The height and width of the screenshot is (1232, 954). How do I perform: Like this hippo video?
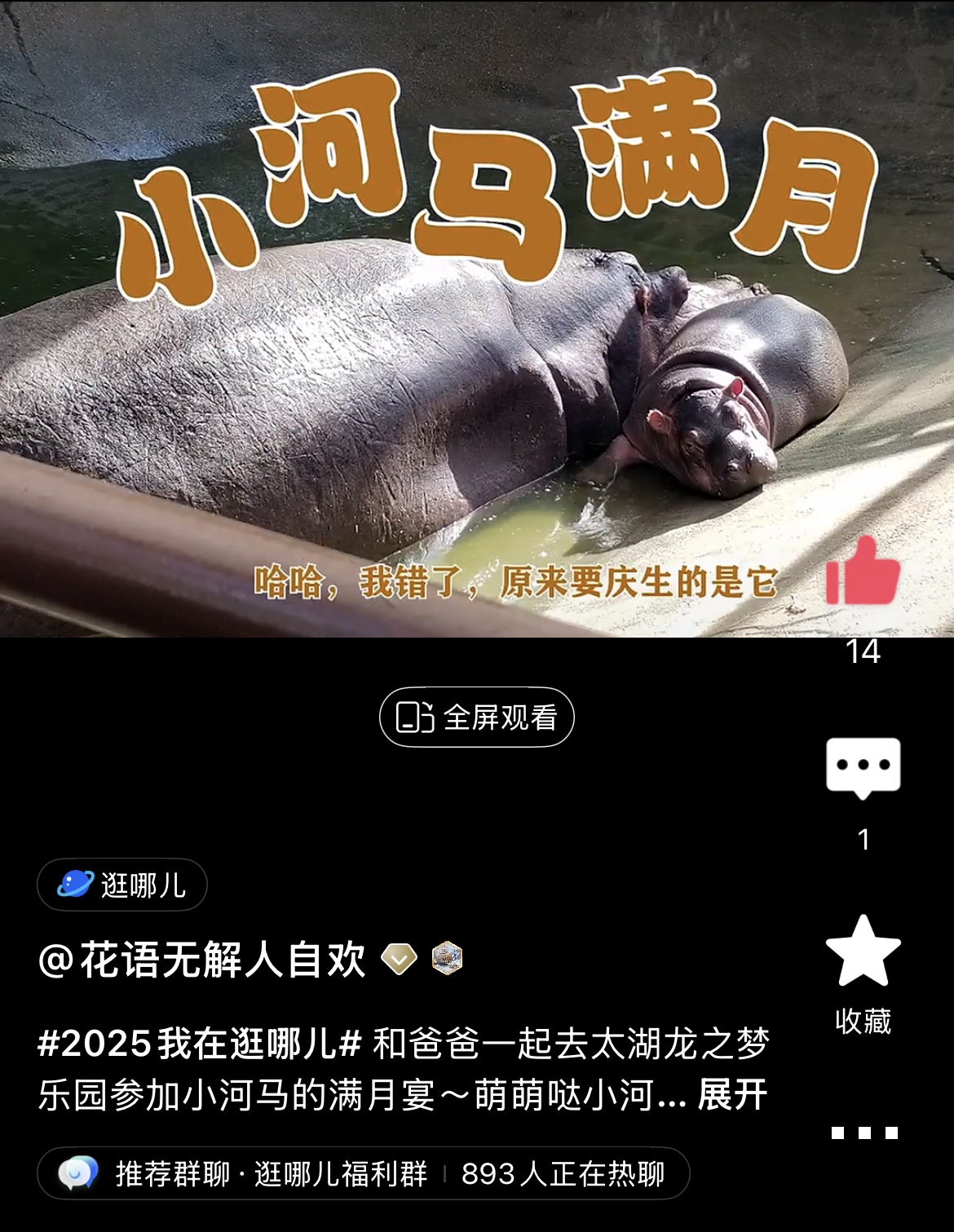click(x=863, y=572)
